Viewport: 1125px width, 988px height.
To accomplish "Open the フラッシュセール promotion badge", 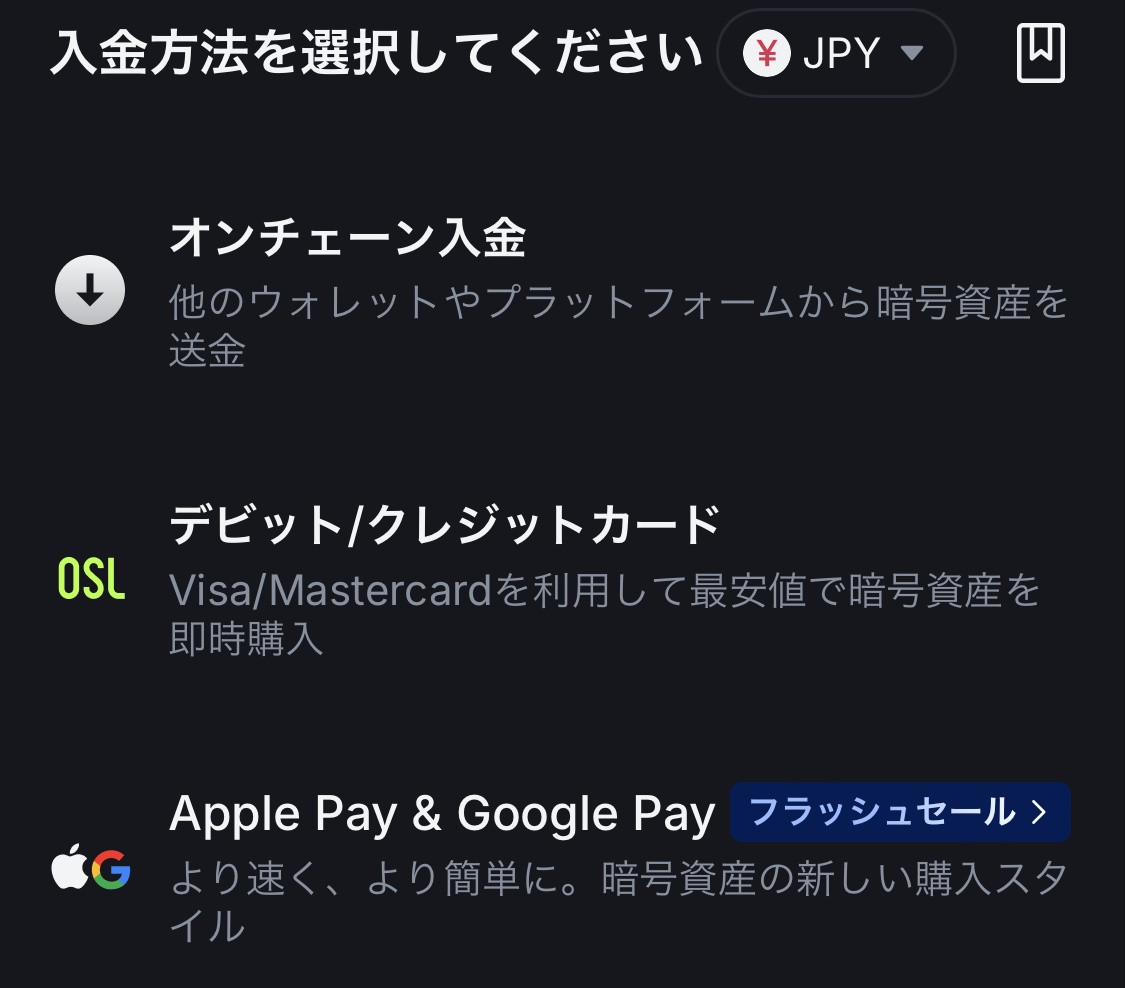I will (x=899, y=812).
